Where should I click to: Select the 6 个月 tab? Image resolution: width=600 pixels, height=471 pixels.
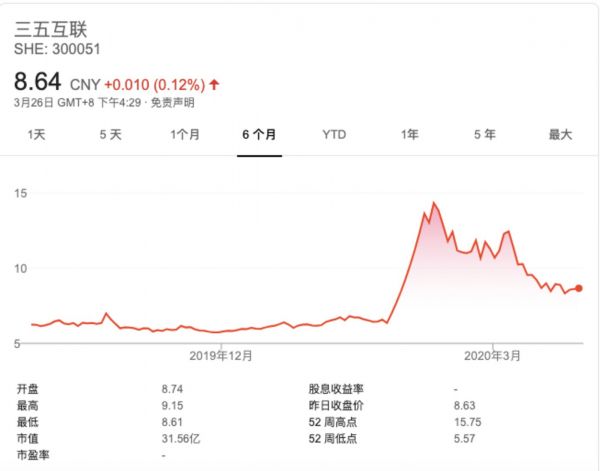coord(259,134)
